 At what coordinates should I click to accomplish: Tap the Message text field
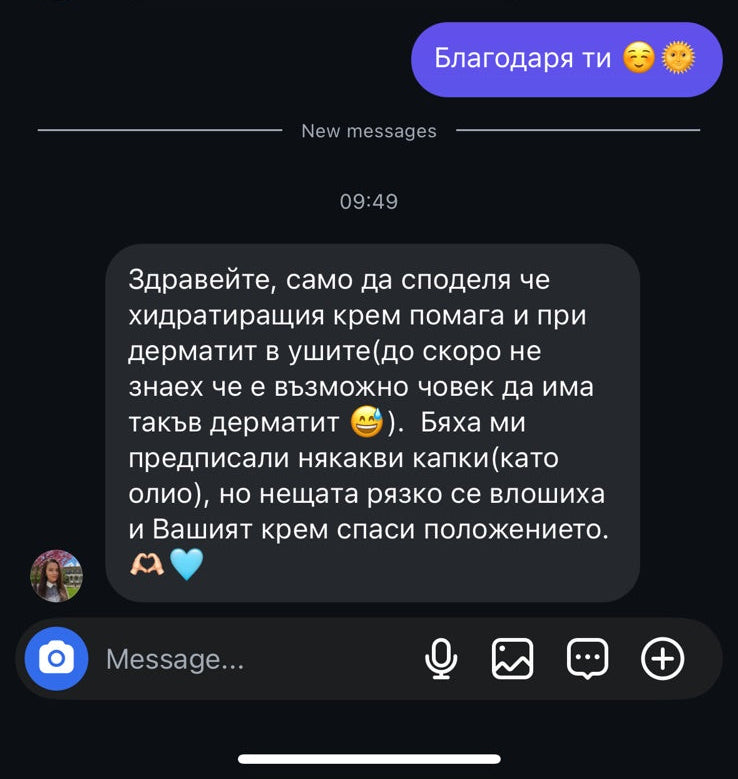click(x=250, y=659)
